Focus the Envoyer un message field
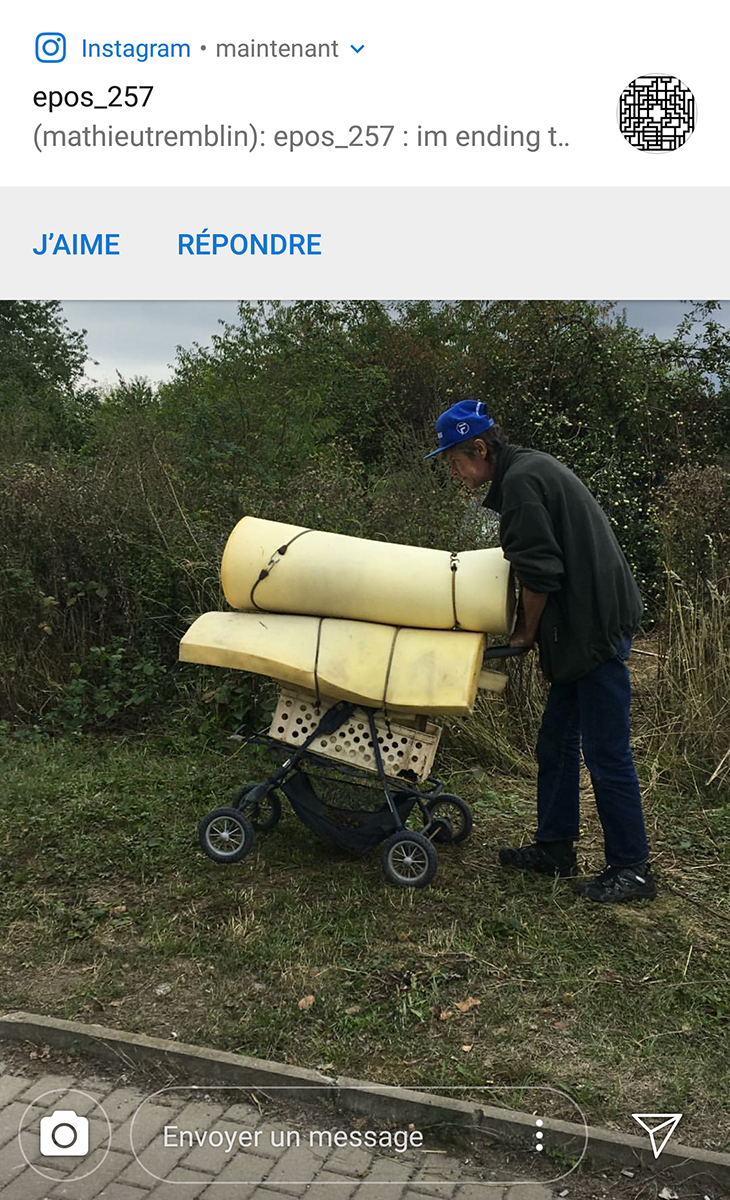This screenshot has height=1200, width=730. click(x=320, y=1136)
